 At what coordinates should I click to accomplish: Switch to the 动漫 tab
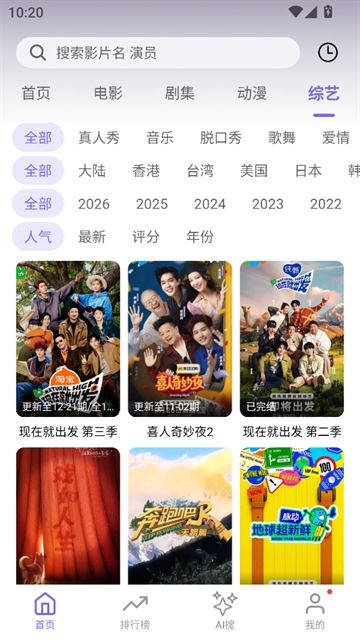pos(252,93)
